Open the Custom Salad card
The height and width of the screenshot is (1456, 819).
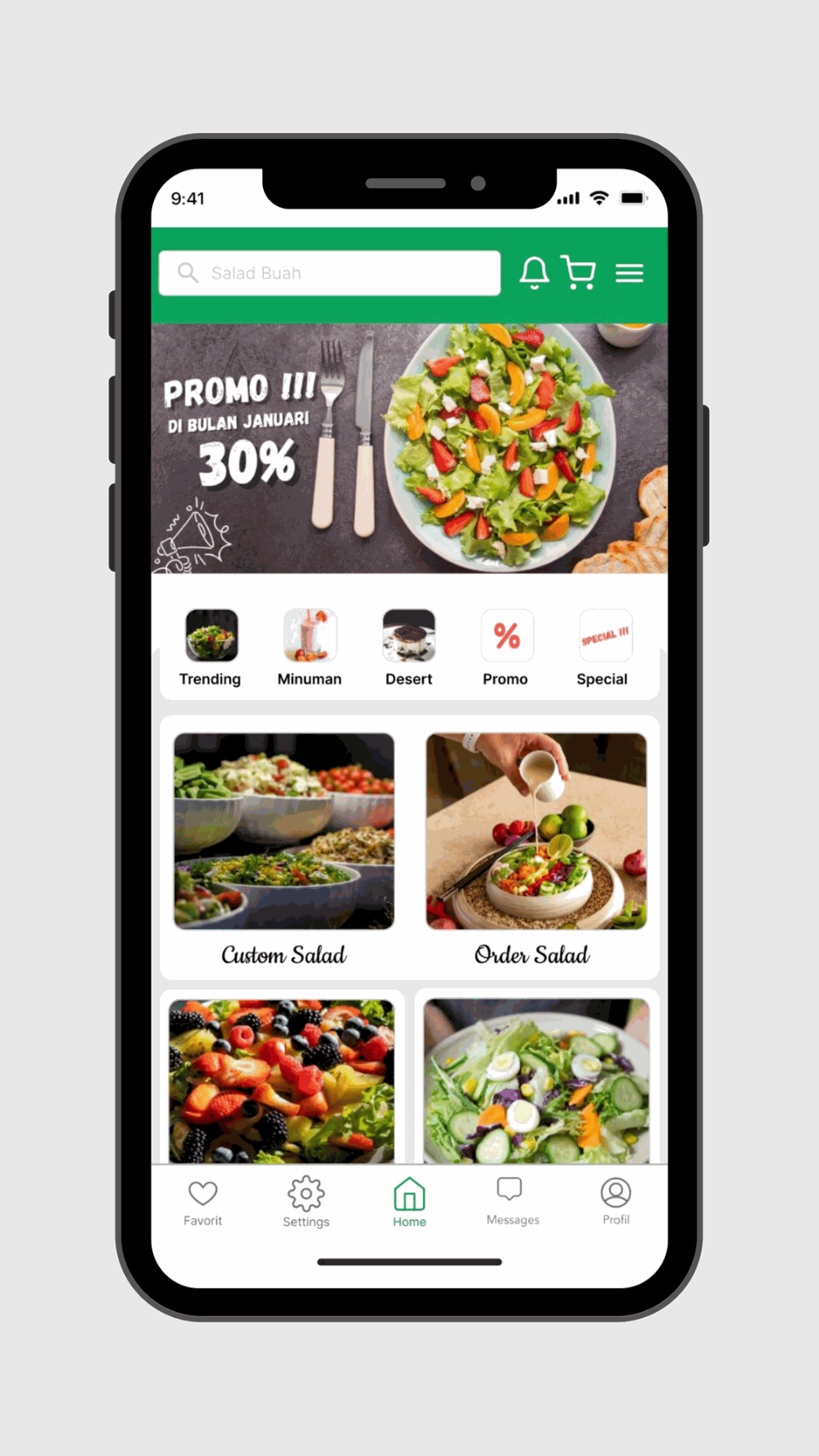click(x=283, y=847)
